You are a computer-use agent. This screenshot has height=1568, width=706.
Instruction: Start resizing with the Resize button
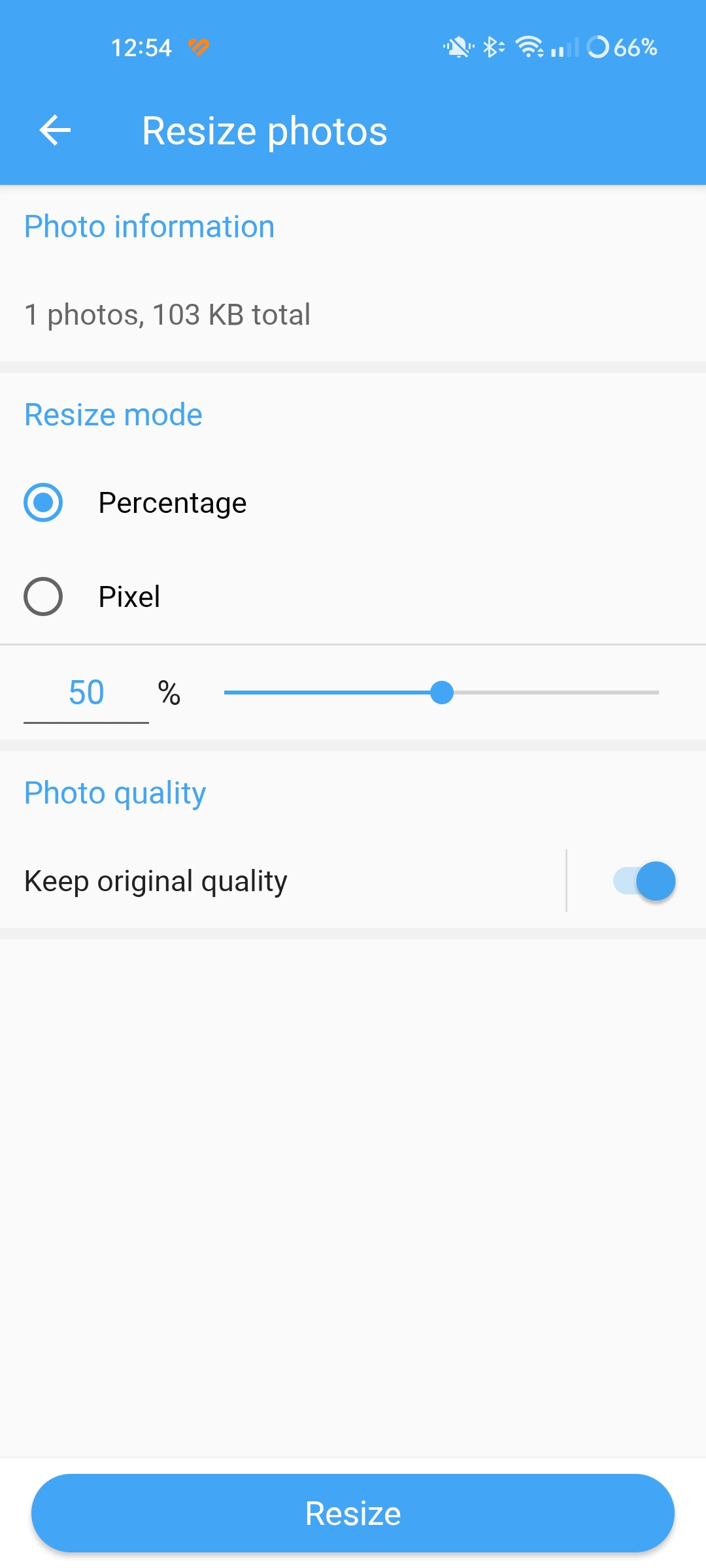coord(353,1513)
